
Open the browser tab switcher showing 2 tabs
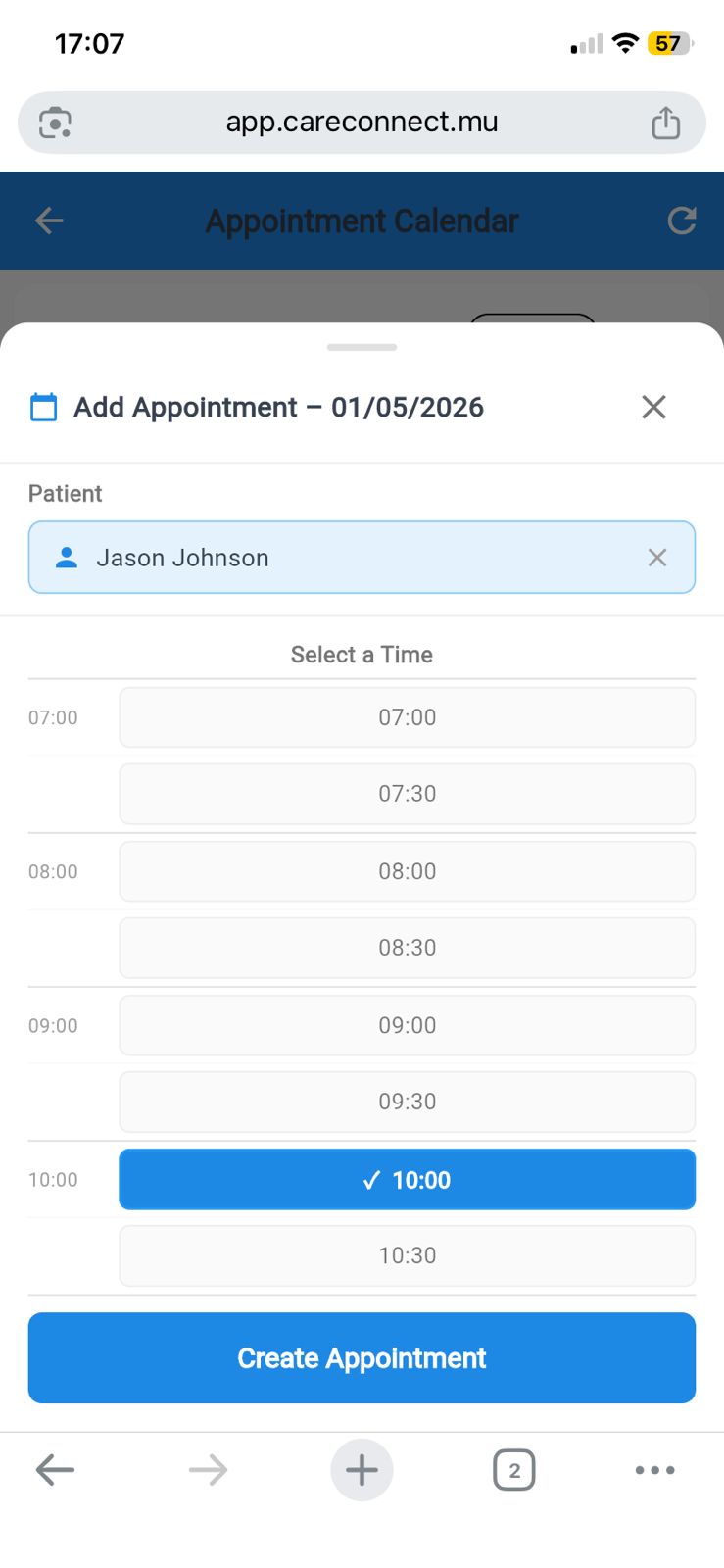pos(513,1469)
